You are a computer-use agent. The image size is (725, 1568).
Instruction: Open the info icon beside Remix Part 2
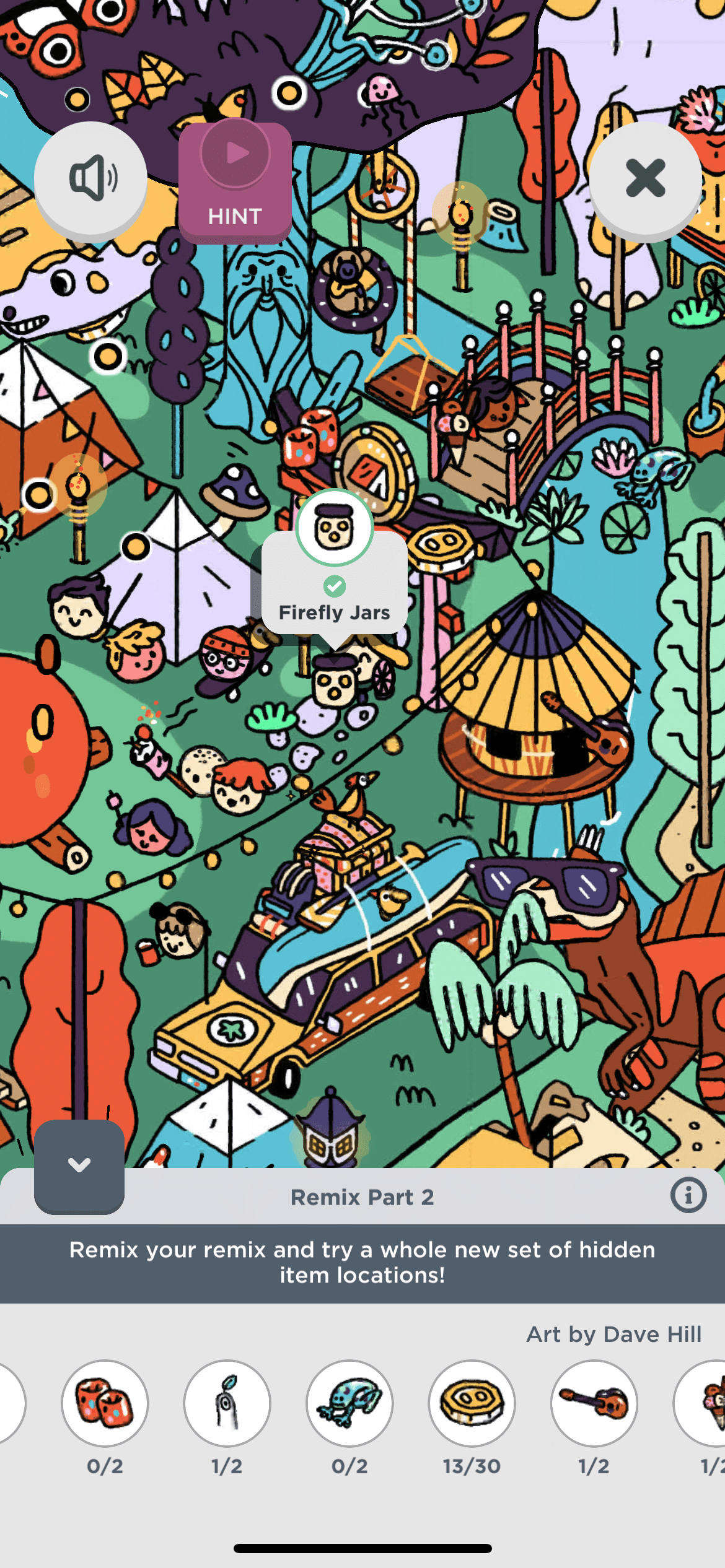coord(688,1195)
